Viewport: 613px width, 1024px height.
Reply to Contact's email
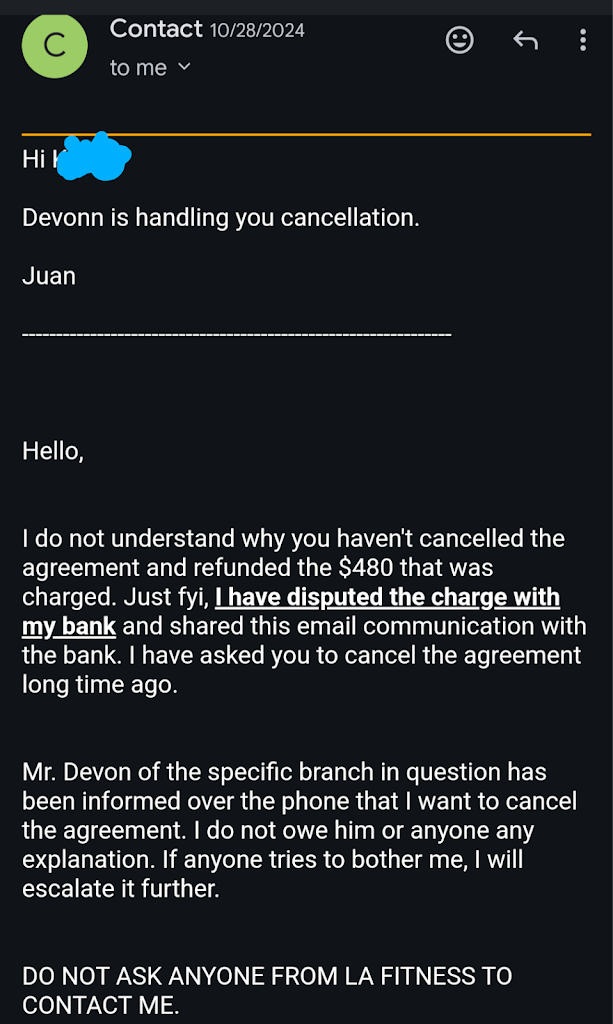[525, 40]
